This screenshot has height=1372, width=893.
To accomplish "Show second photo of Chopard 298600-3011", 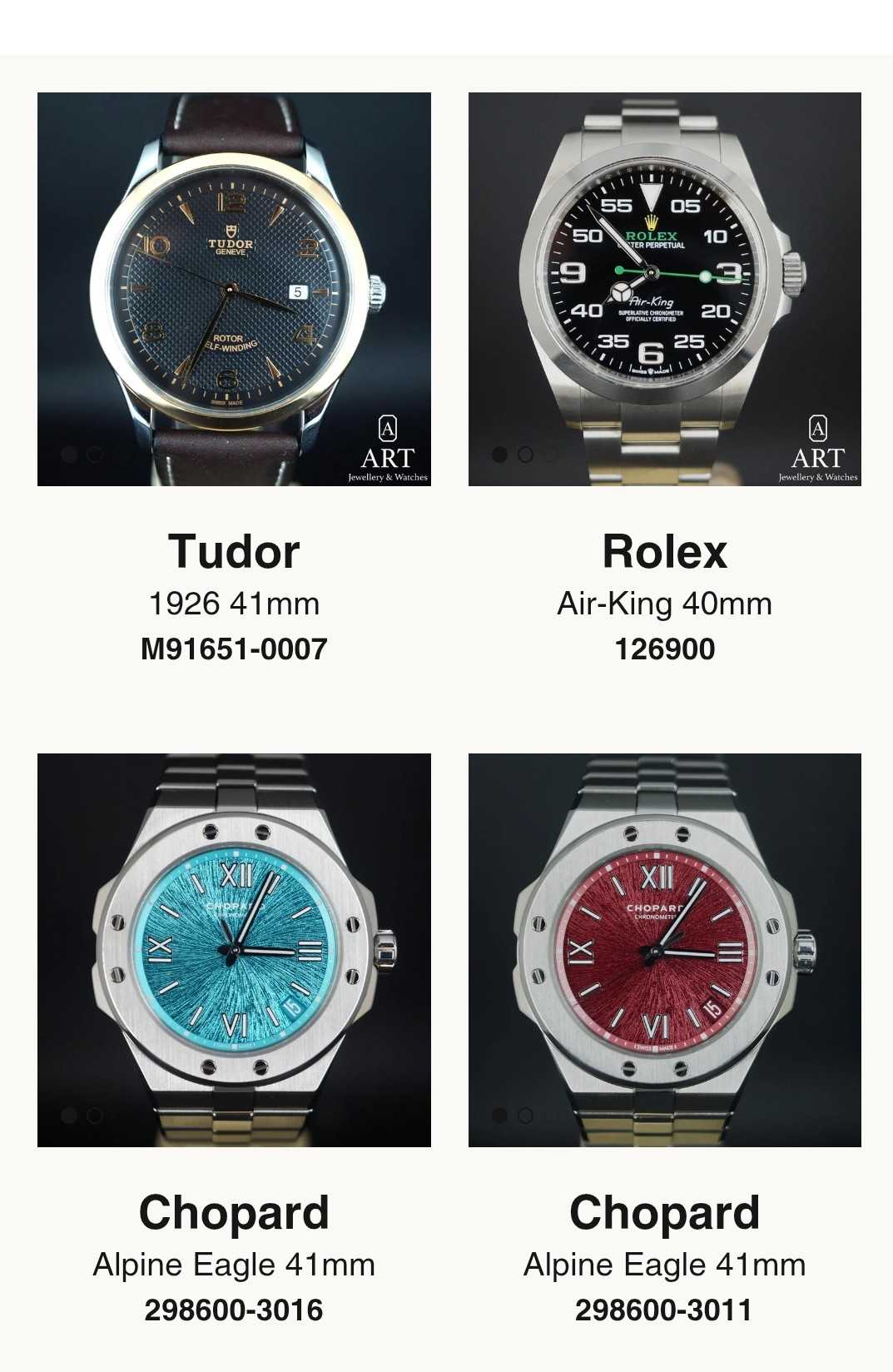I will point(525,1116).
